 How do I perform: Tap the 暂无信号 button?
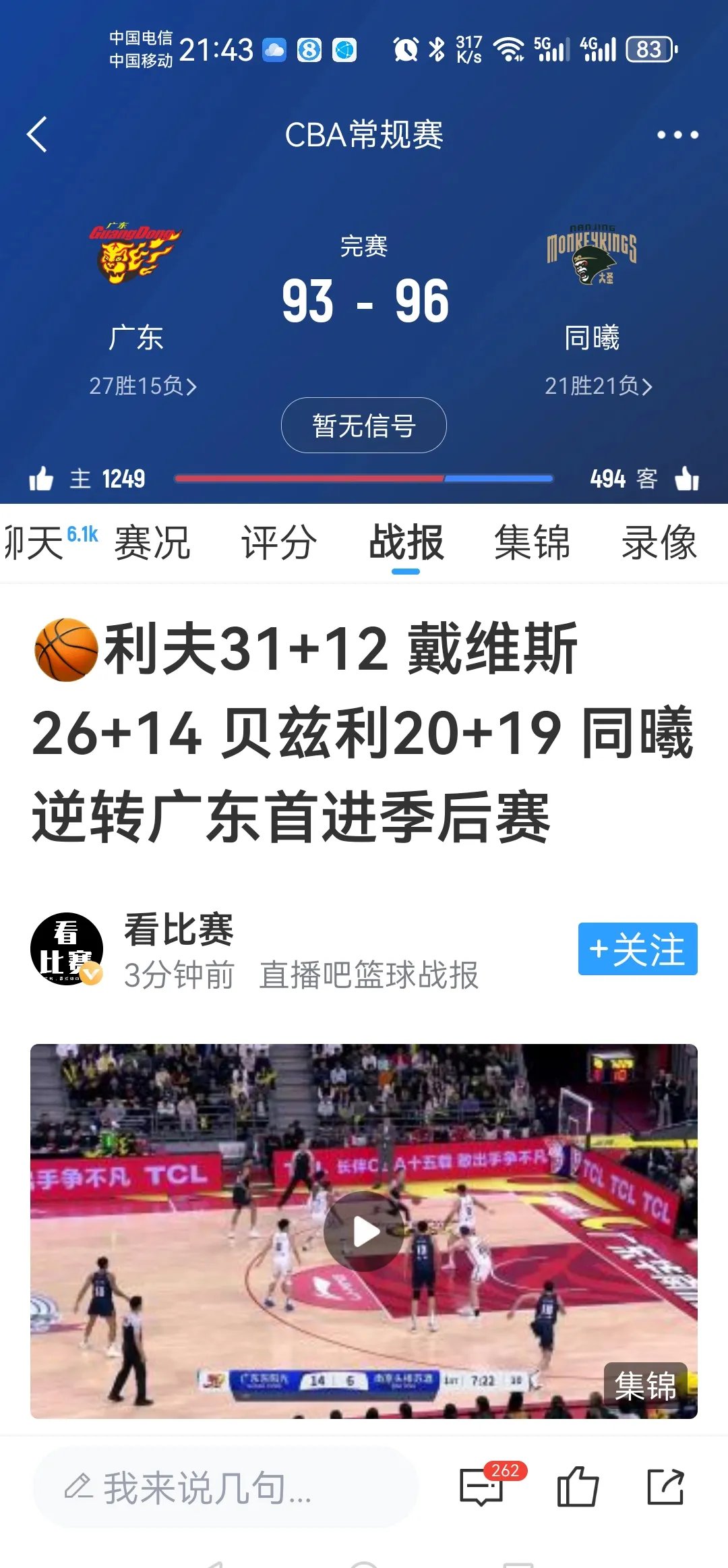(x=364, y=426)
